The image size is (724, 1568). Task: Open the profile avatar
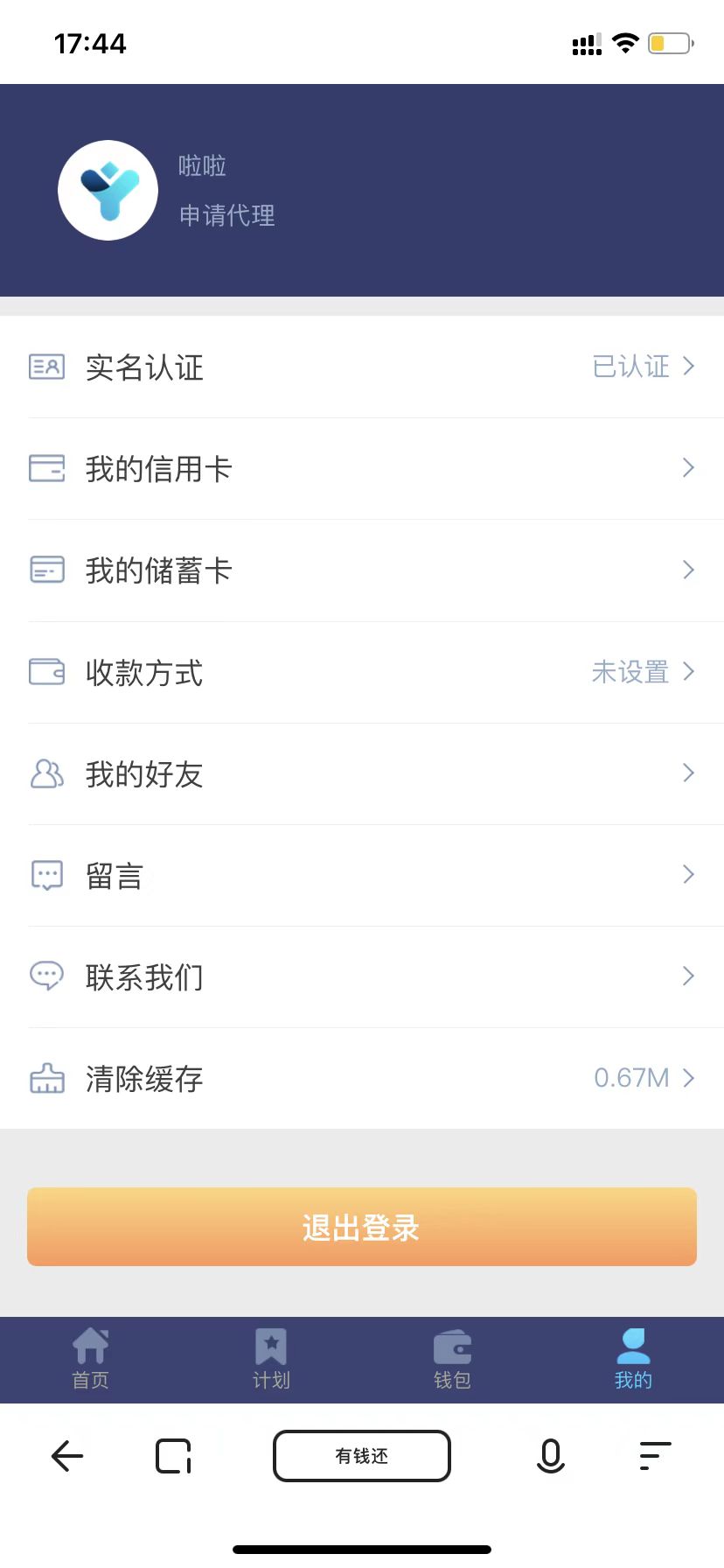pyautogui.click(x=108, y=190)
